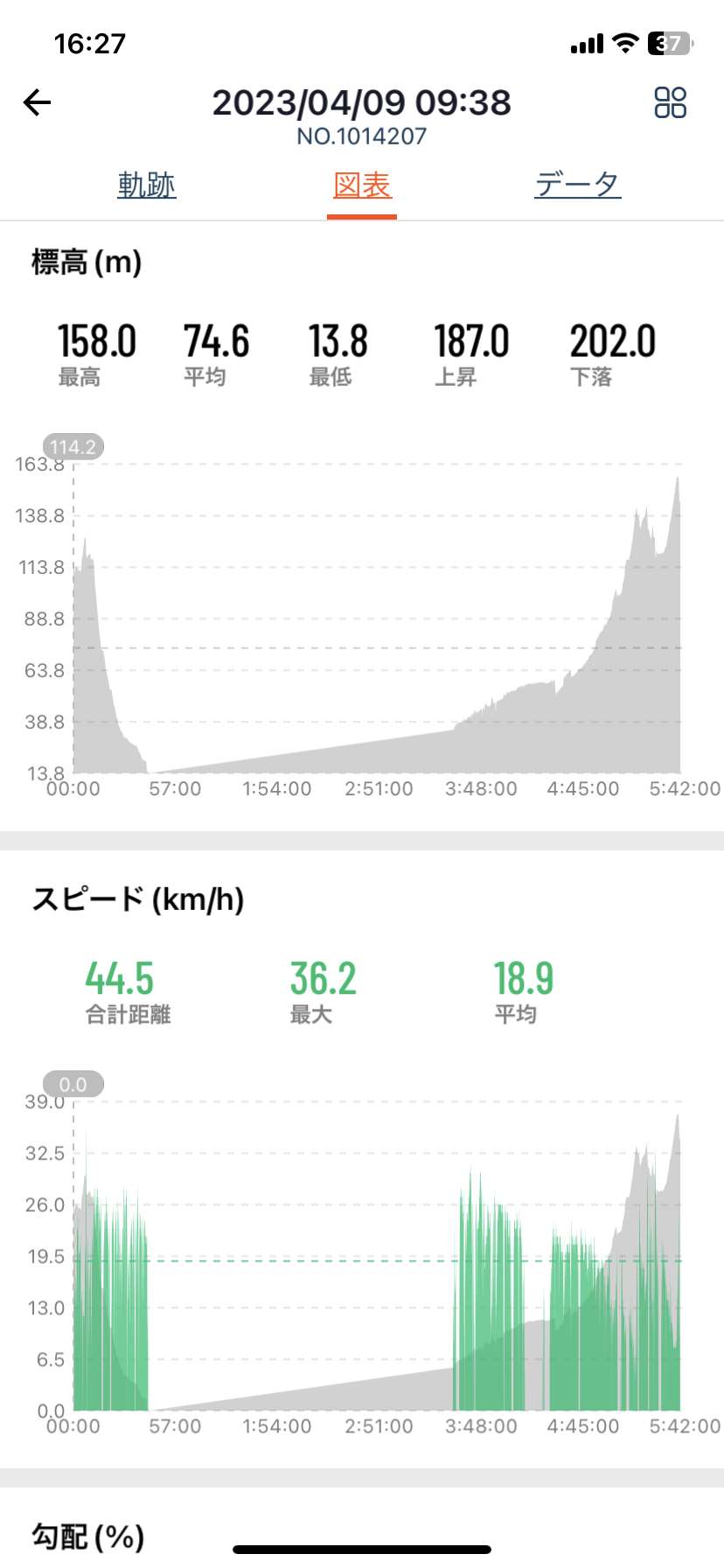Go back with the arrow icon
The height and width of the screenshot is (1568, 724).
coord(37,102)
